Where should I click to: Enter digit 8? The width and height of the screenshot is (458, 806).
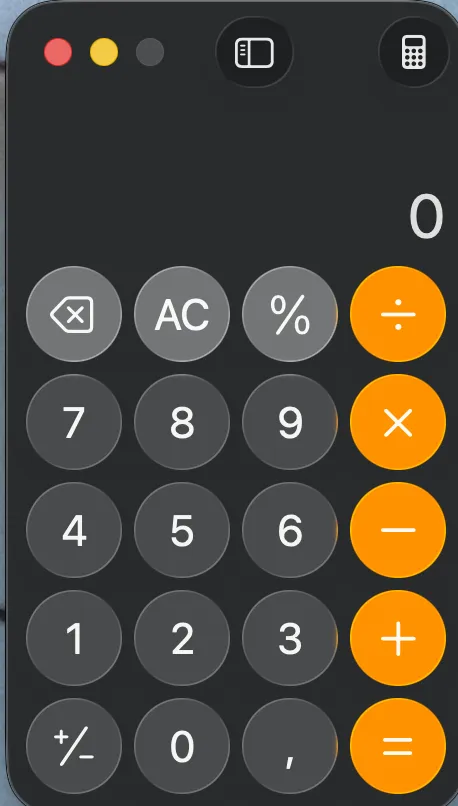tap(182, 422)
